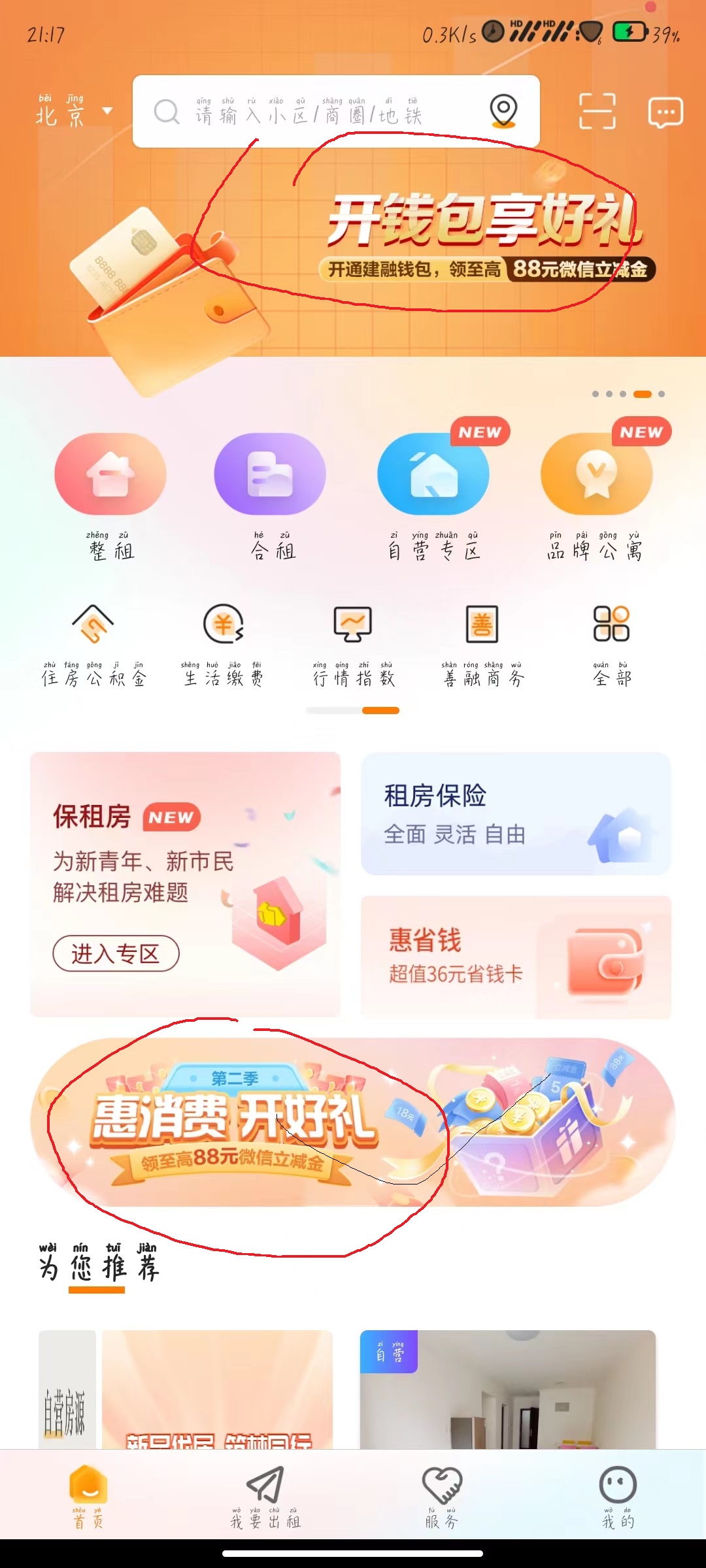This screenshot has width=706, height=1568.
Task: Open the QR scan icon
Action: tap(597, 111)
